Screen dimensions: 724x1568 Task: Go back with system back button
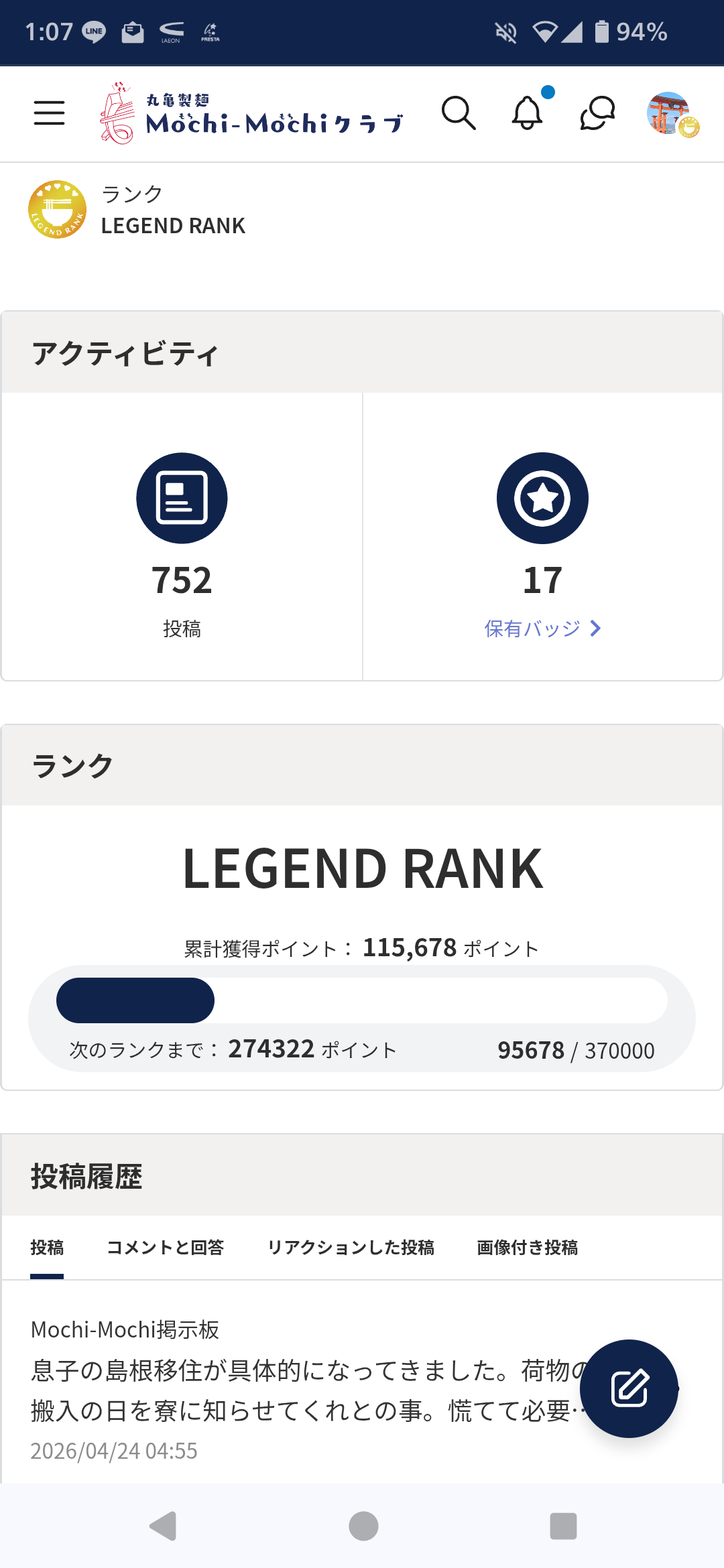pyautogui.click(x=163, y=1526)
